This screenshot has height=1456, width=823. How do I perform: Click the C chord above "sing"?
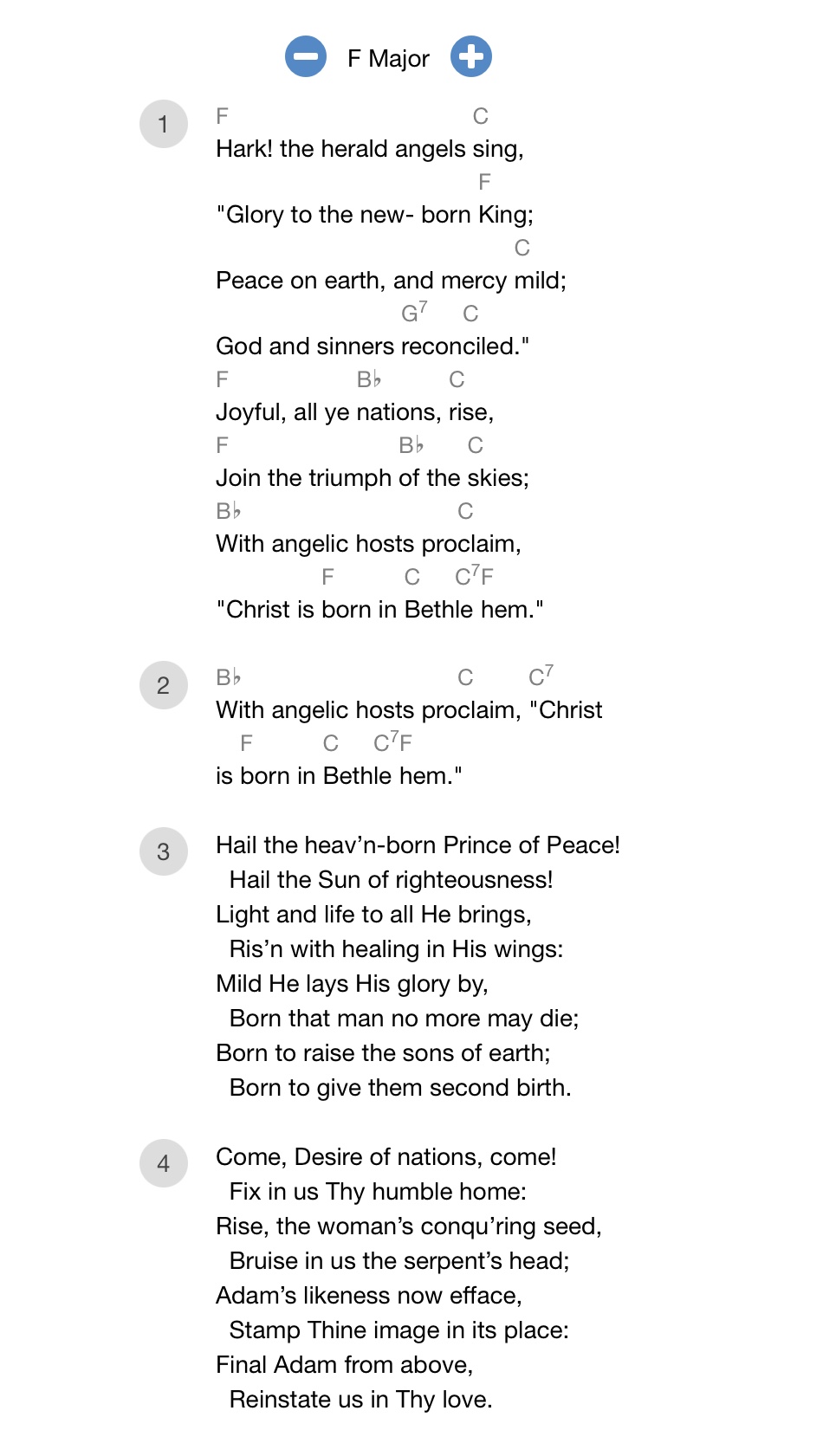point(481,115)
